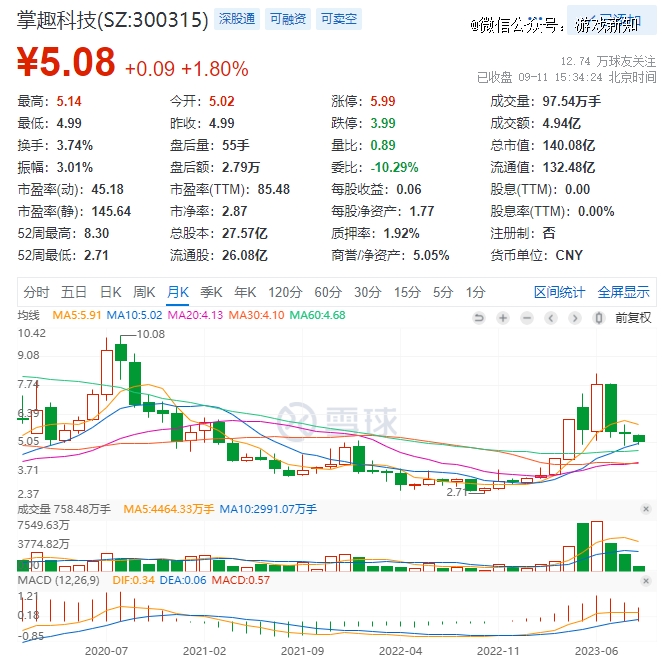Switch to the 120分 chart
Screen dimensions: 662x667
click(285, 292)
